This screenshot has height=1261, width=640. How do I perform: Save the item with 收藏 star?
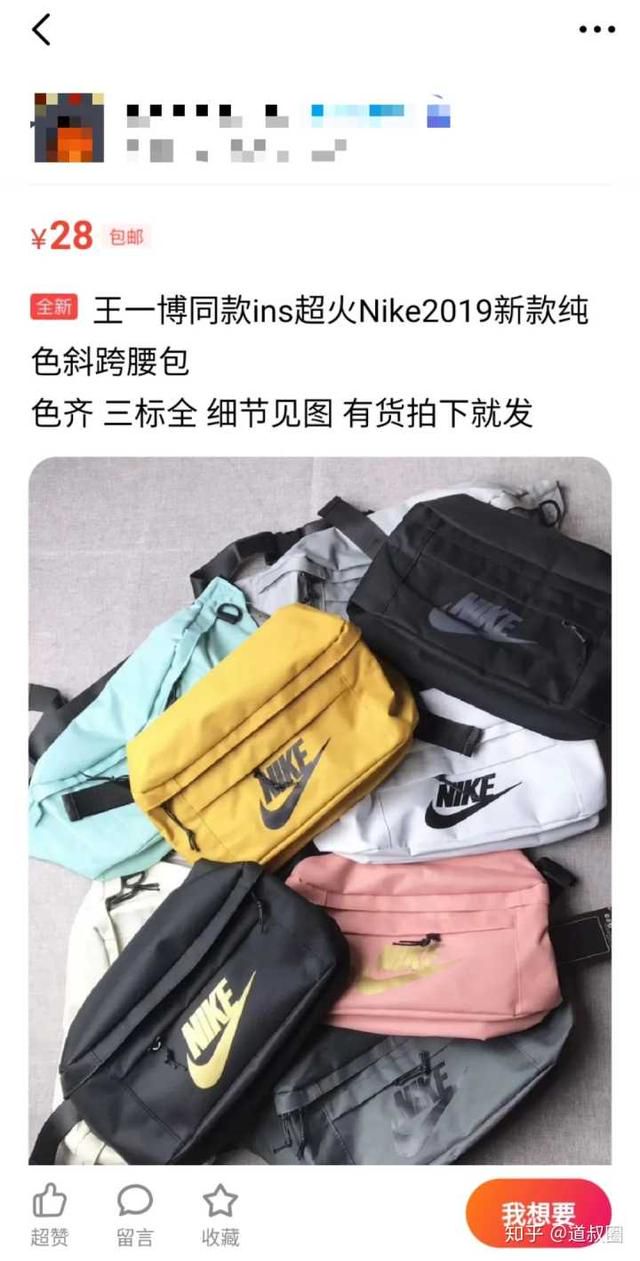[x=220, y=1214]
